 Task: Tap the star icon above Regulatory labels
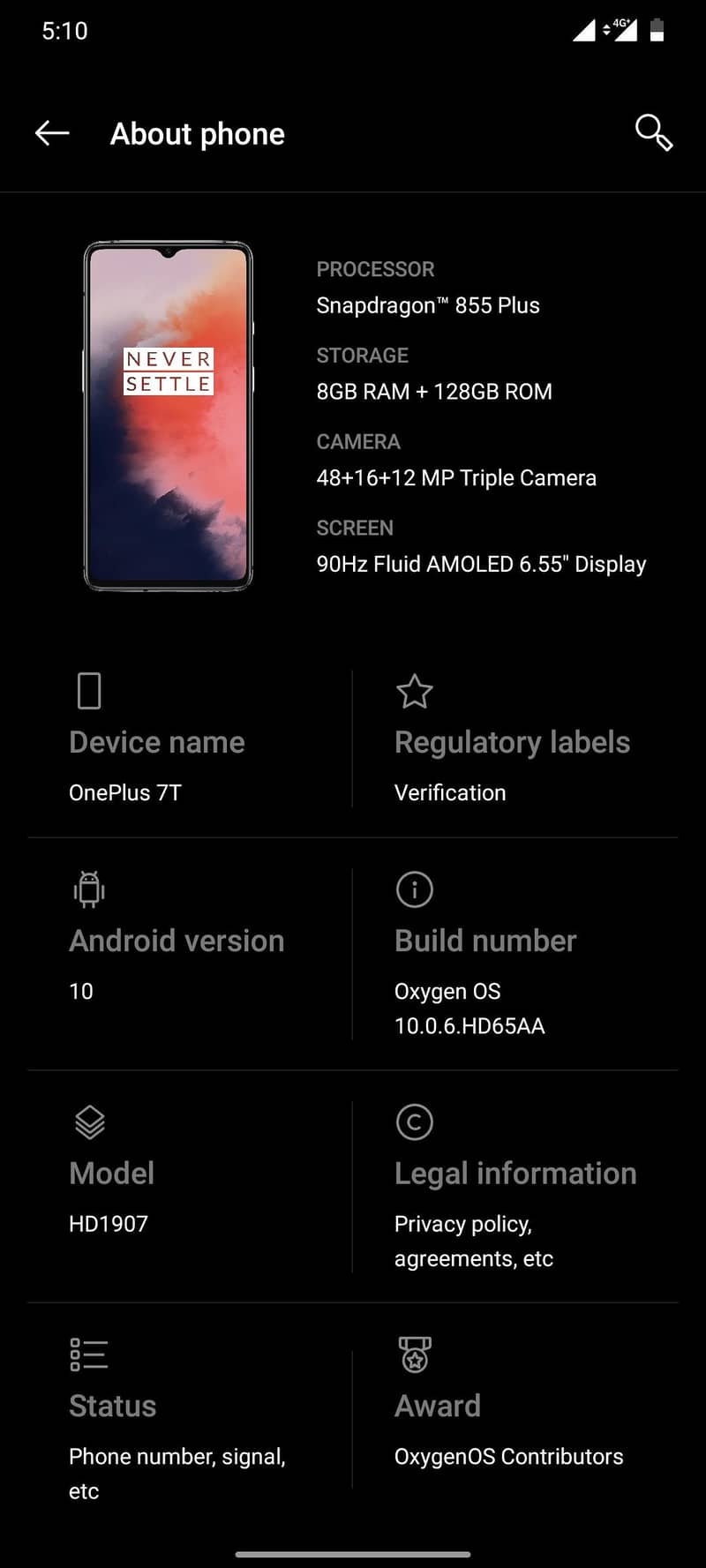(x=414, y=692)
